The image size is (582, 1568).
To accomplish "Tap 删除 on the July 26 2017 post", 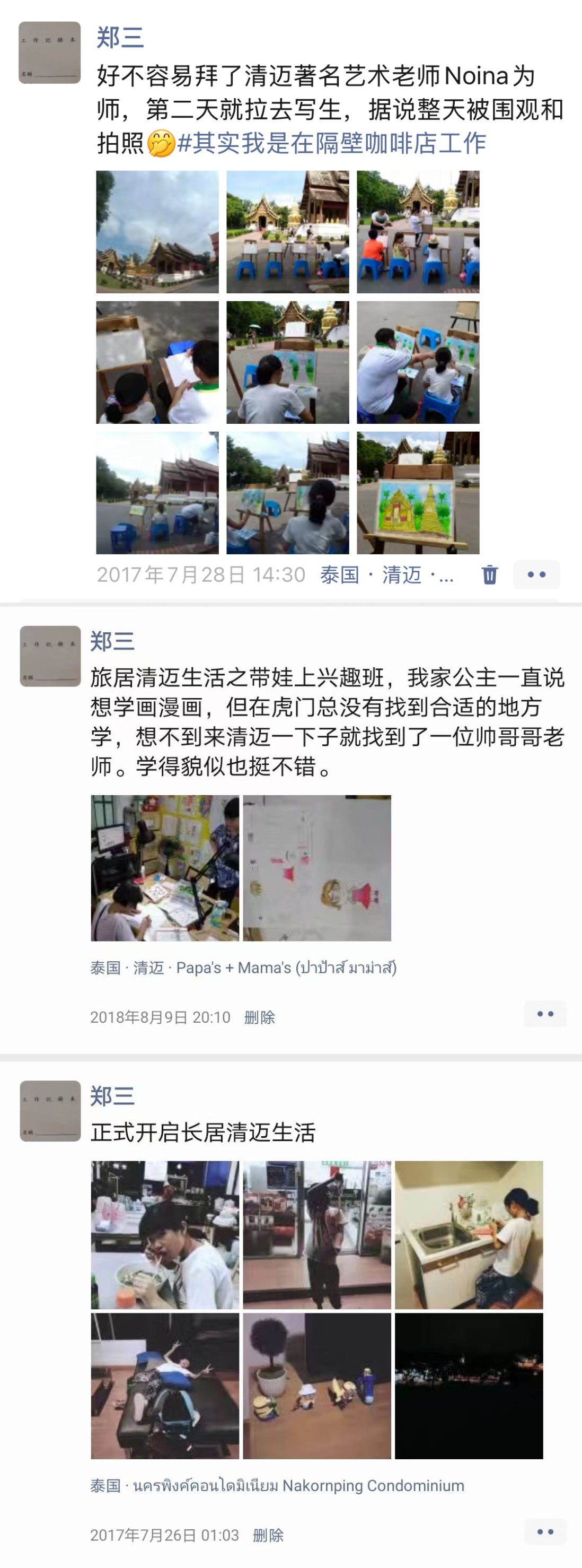I will tap(268, 1535).
